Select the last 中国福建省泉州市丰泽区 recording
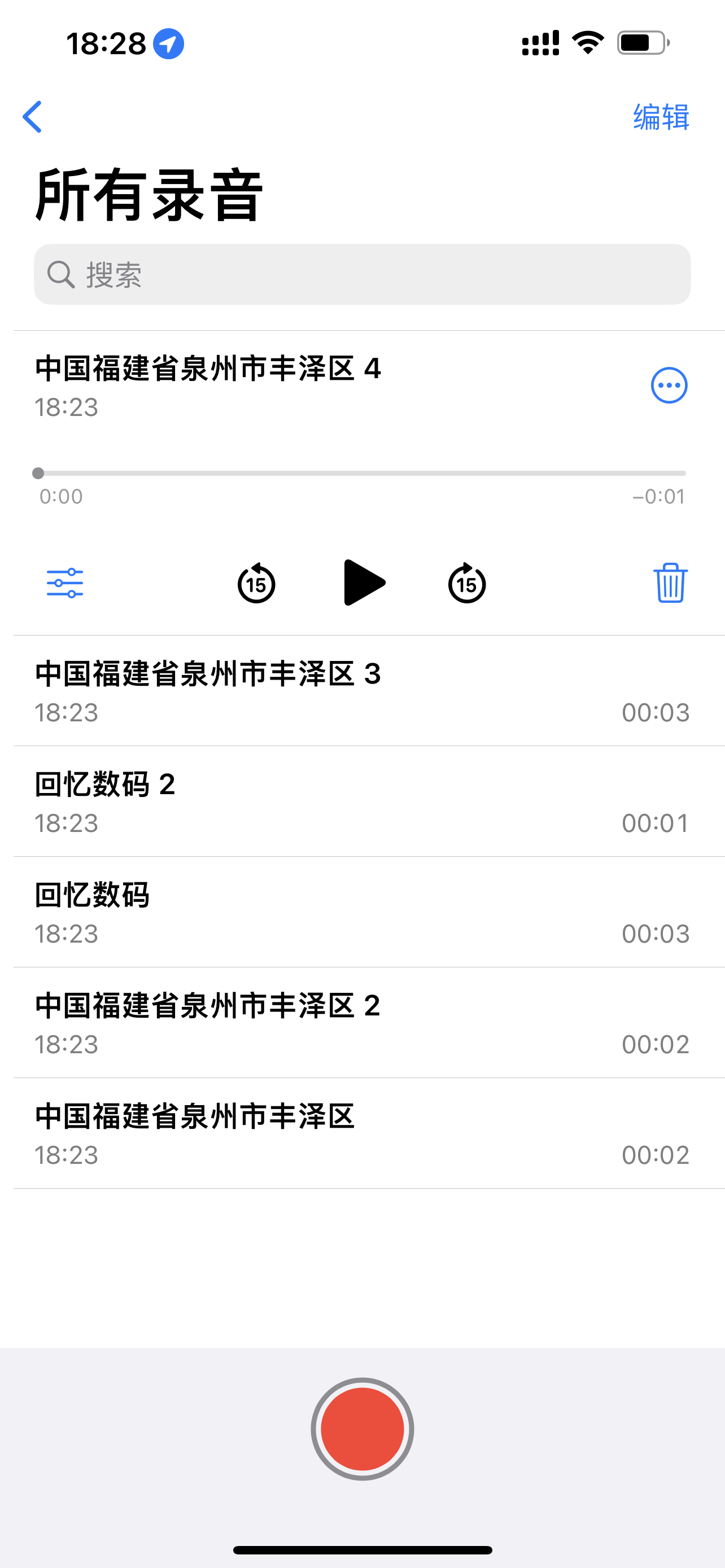The width and height of the screenshot is (725, 1568). coord(362,1134)
